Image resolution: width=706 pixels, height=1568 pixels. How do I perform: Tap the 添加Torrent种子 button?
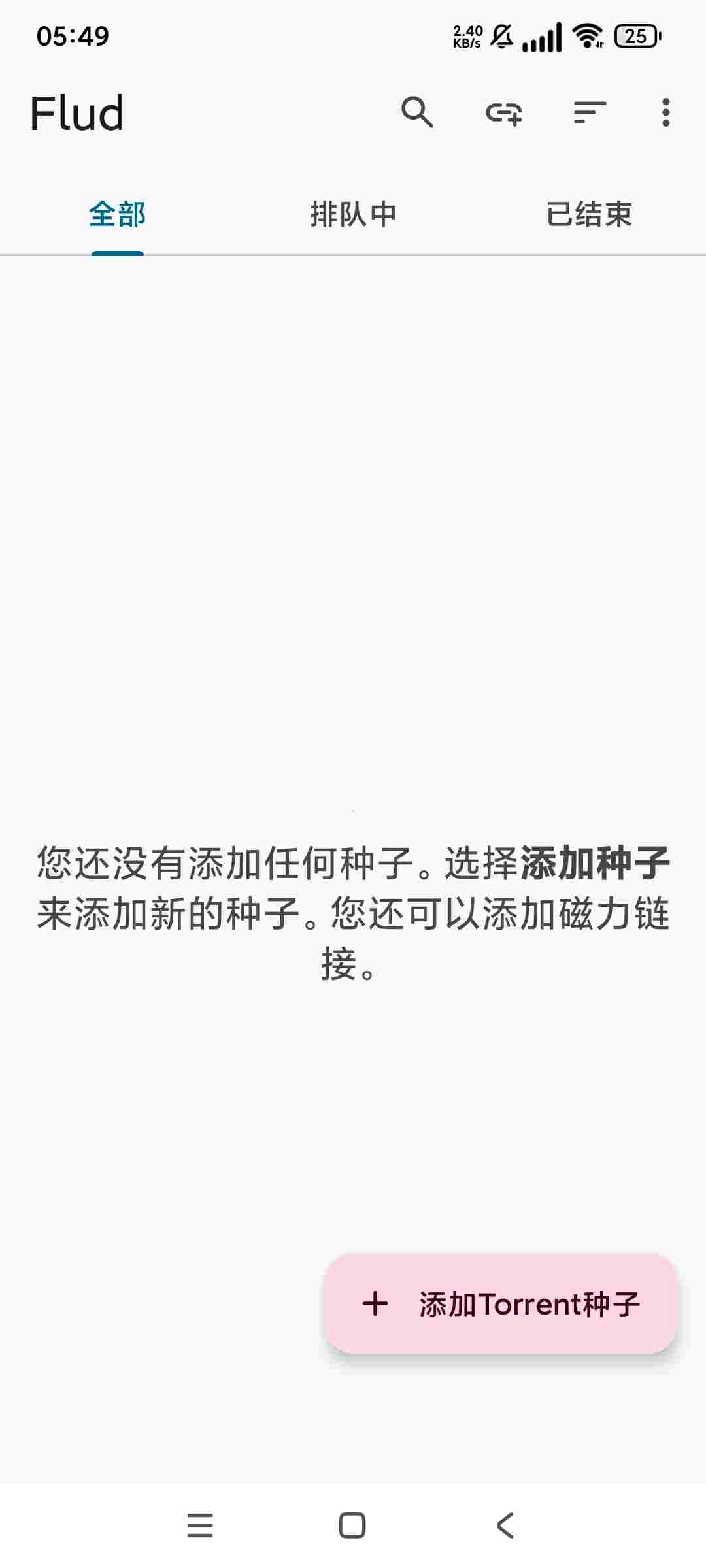pyautogui.click(x=500, y=1304)
